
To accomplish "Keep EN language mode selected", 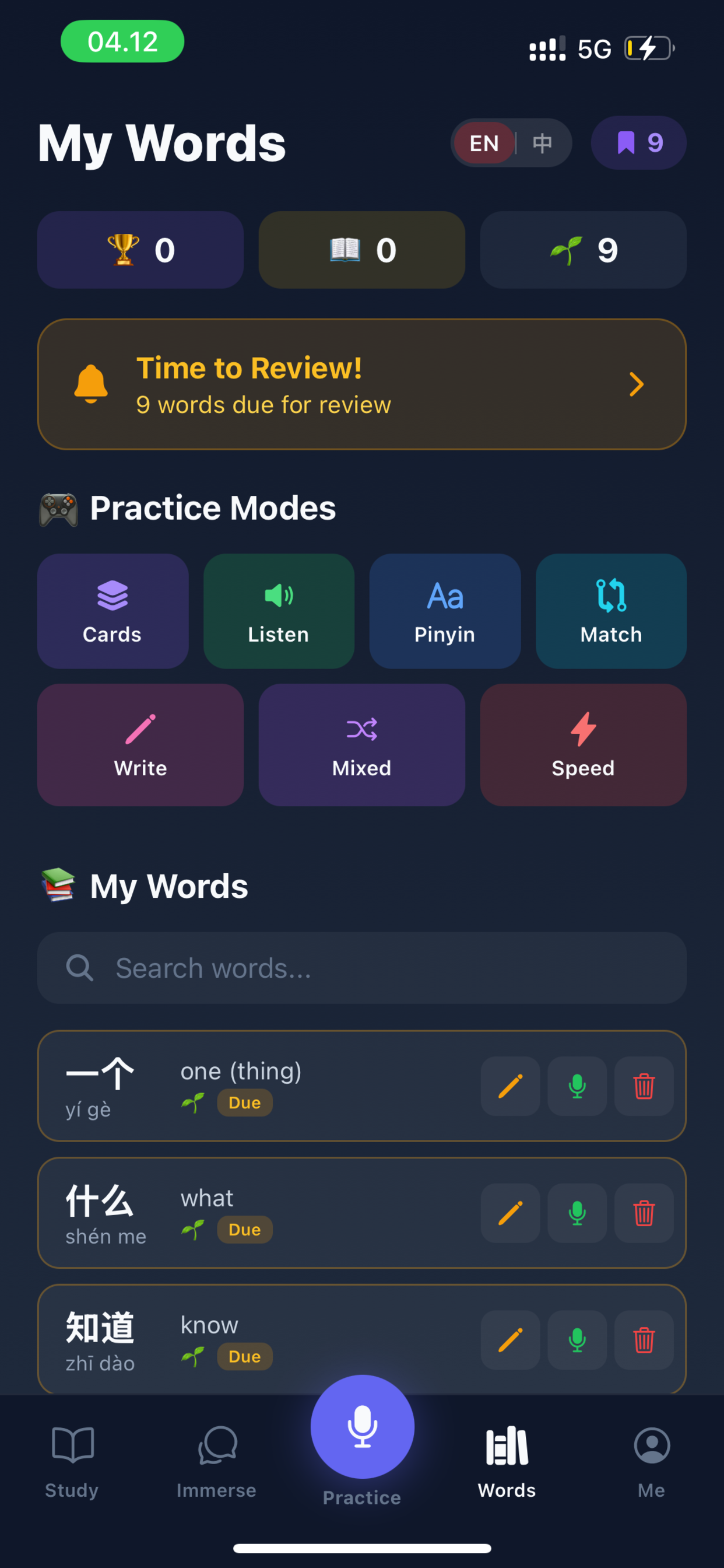I will pos(483,142).
